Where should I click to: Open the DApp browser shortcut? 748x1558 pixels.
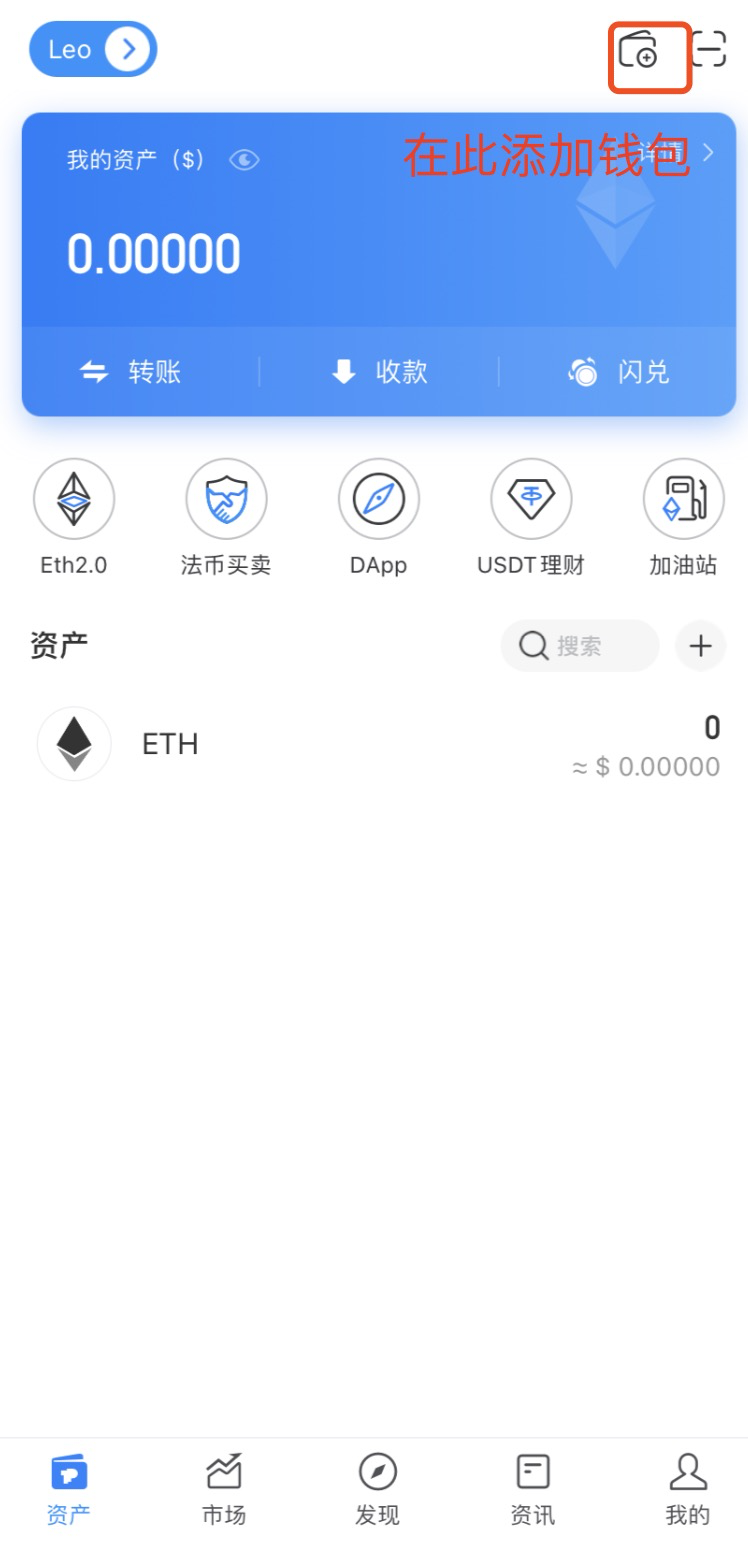(378, 518)
